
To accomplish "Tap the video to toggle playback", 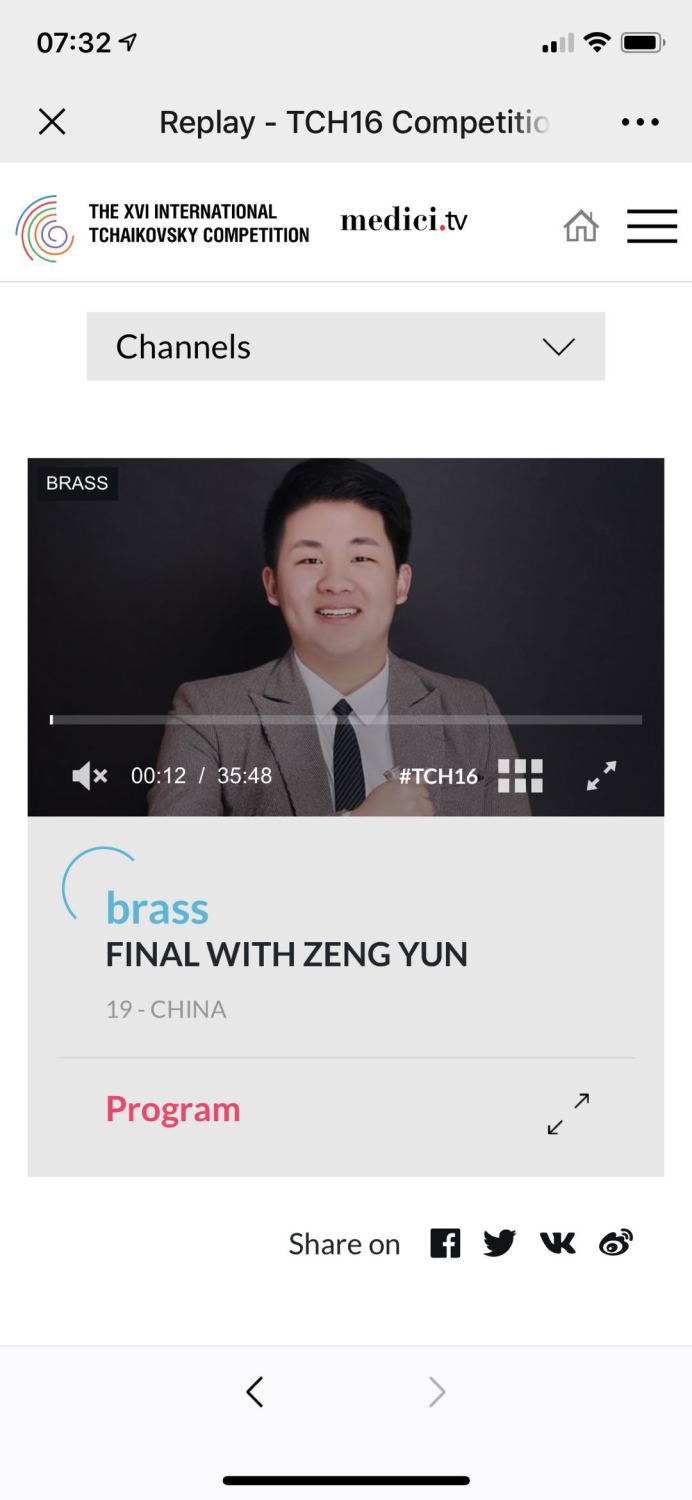I will pyautogui.click(x=346, y=600).
